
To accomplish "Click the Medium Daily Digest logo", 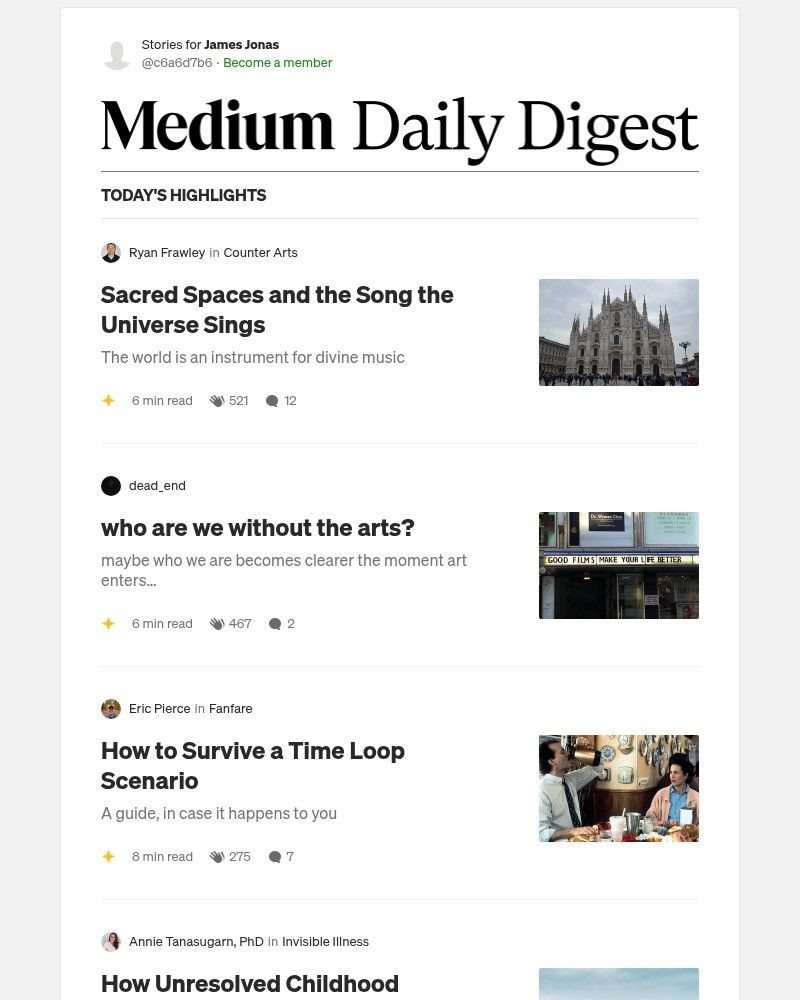I will [398, 124].
